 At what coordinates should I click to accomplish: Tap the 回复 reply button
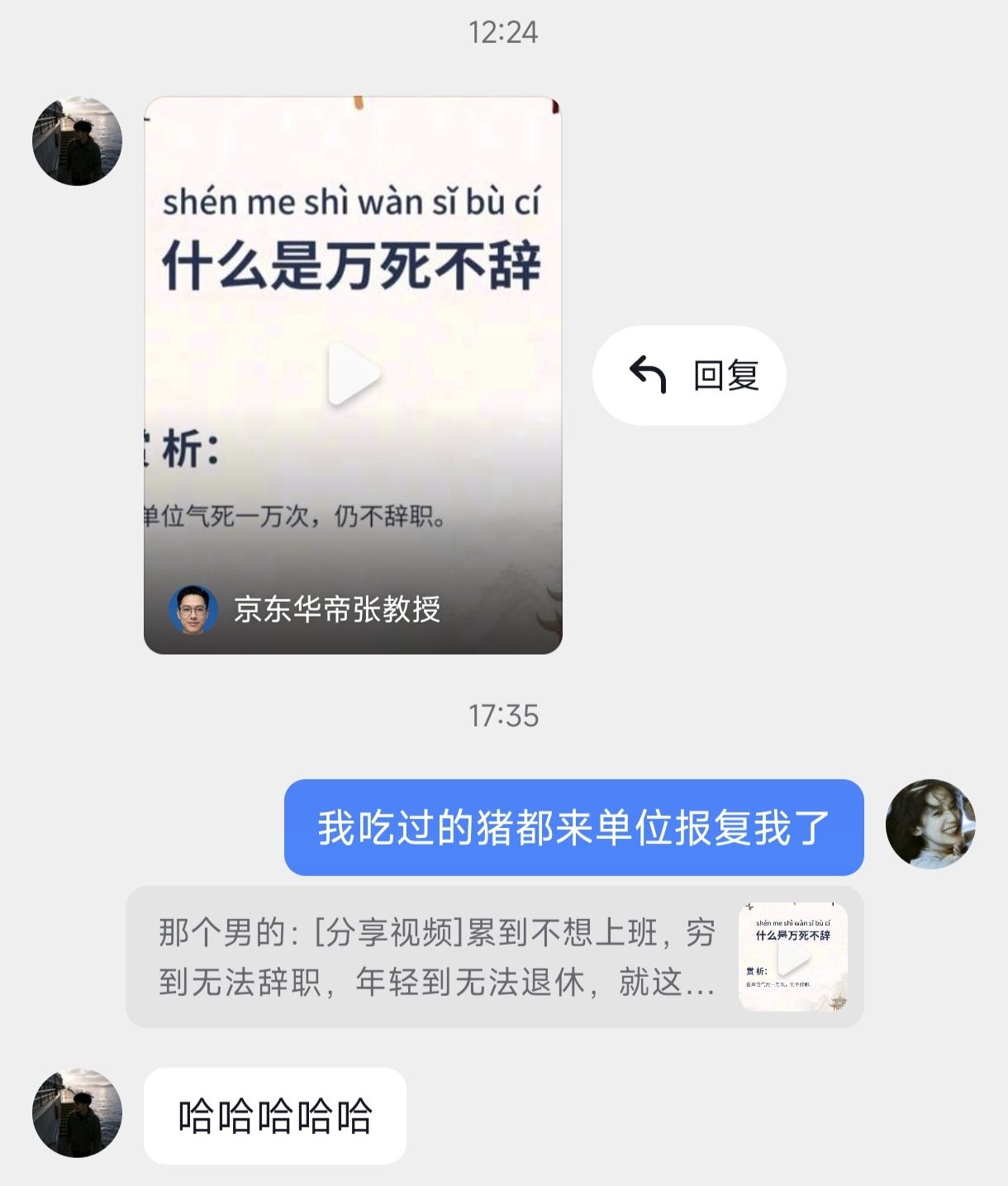(x=689, y=375)
